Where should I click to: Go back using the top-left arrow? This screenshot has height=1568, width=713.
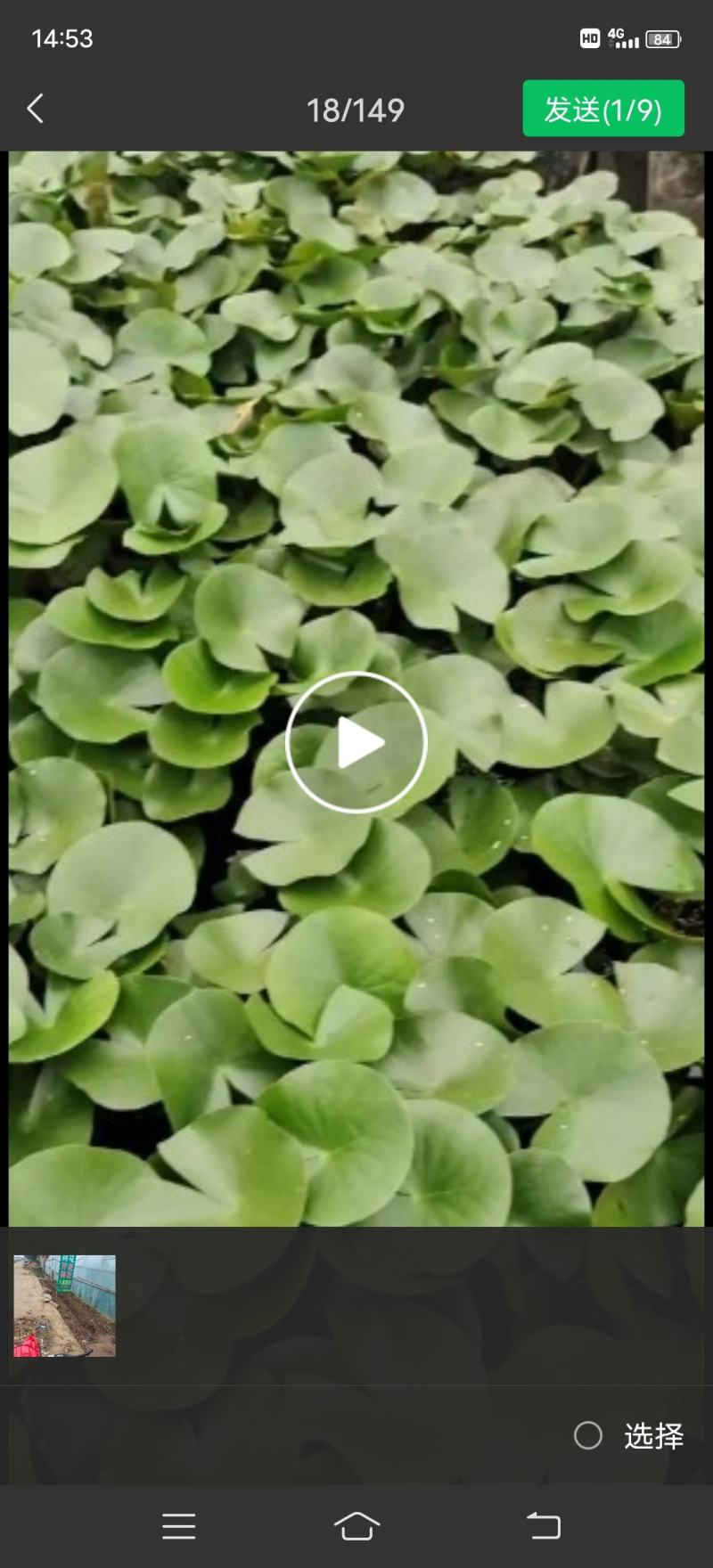[36, 109]
